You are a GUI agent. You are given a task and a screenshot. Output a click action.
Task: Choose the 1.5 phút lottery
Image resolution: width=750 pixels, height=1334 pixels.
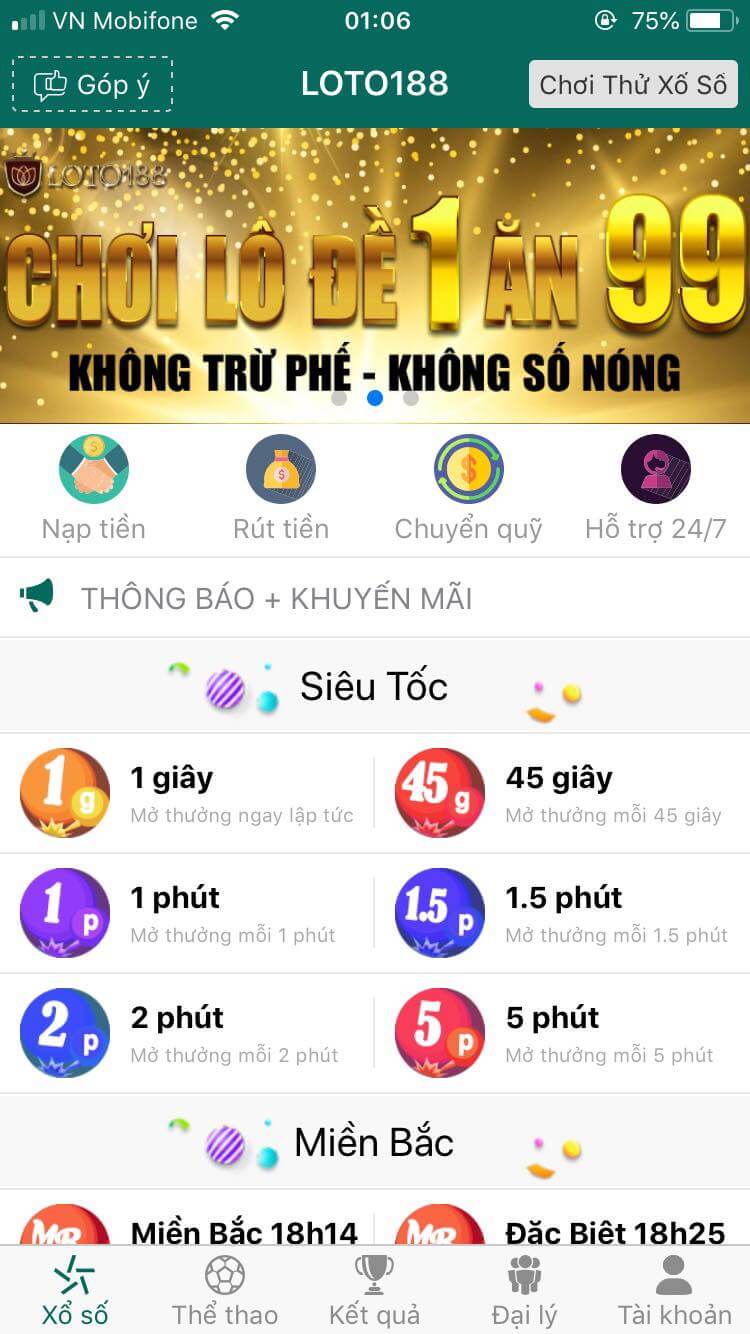click(563, 913)
